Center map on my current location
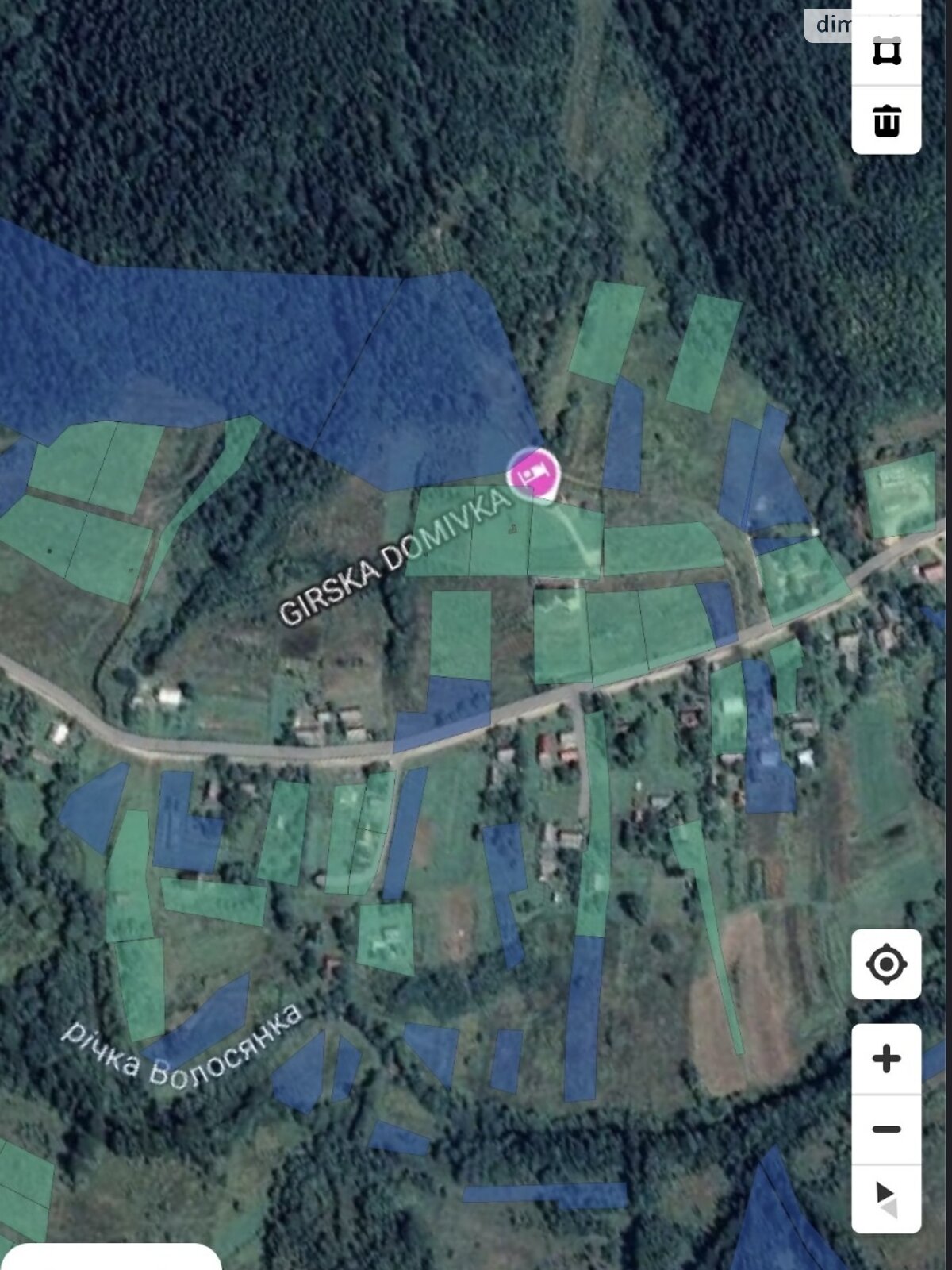The width and height of the screenshot is (952, 1270). click(886, 964)
